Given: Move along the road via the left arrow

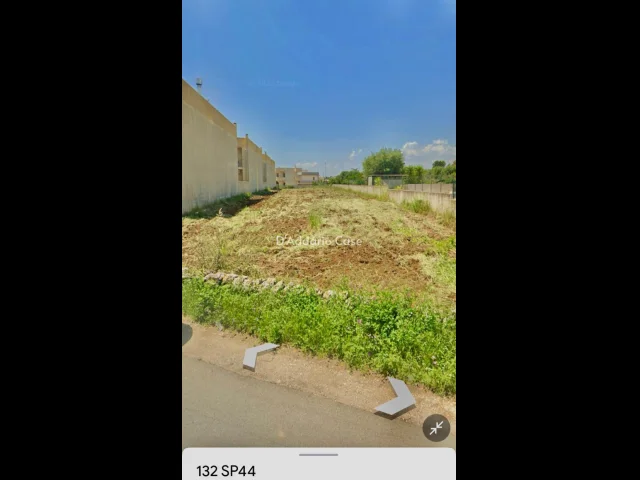Looking at the screenshot, I should [x=259, y=353].
